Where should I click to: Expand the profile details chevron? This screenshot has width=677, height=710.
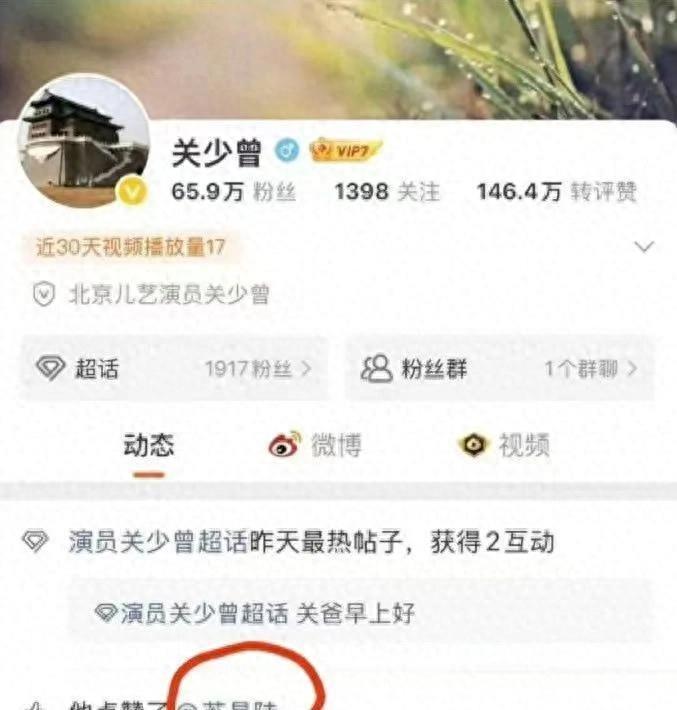point(644,246)
